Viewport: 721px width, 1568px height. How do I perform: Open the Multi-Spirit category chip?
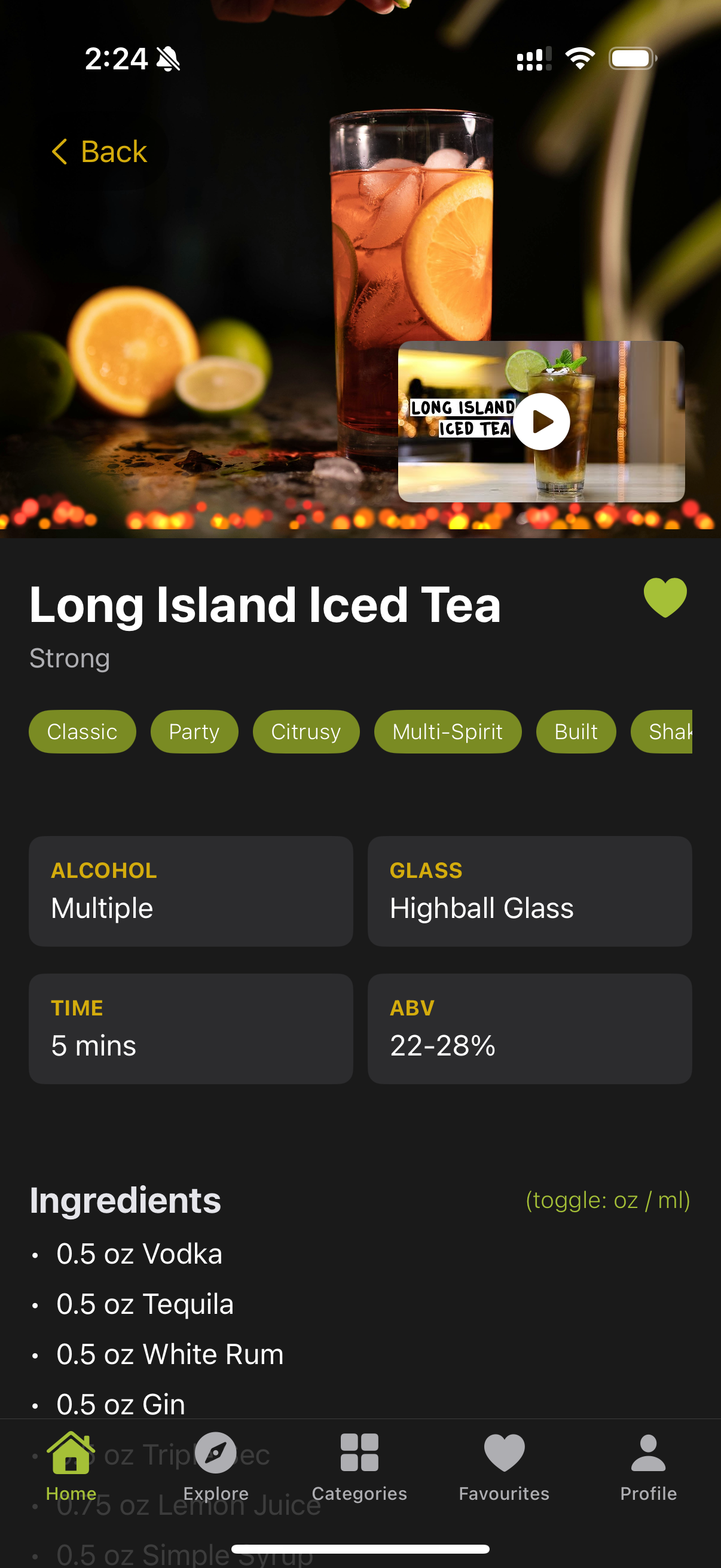point(448,731)
